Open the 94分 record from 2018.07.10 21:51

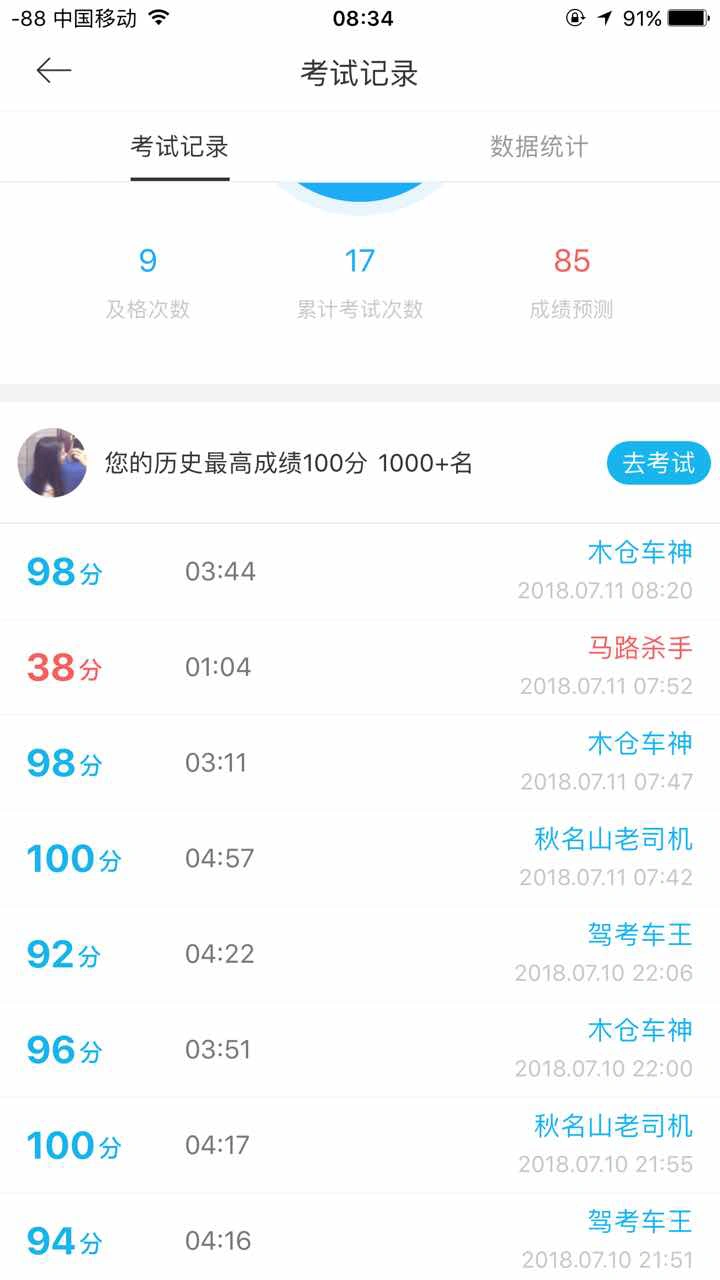(360, 1237)
